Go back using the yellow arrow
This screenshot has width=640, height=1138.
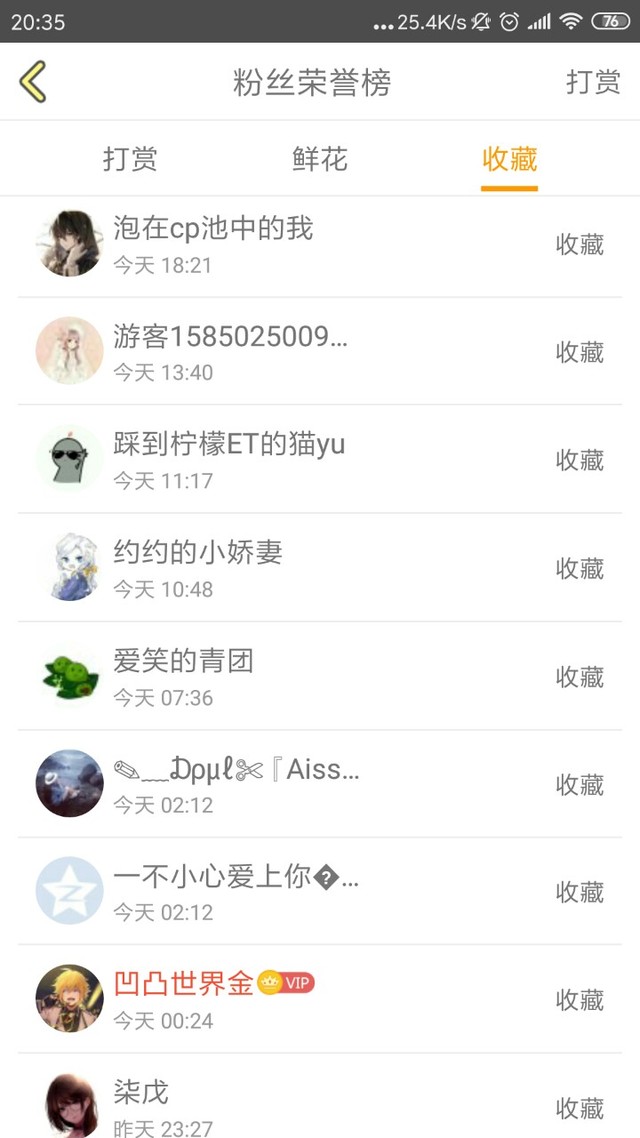33,82
